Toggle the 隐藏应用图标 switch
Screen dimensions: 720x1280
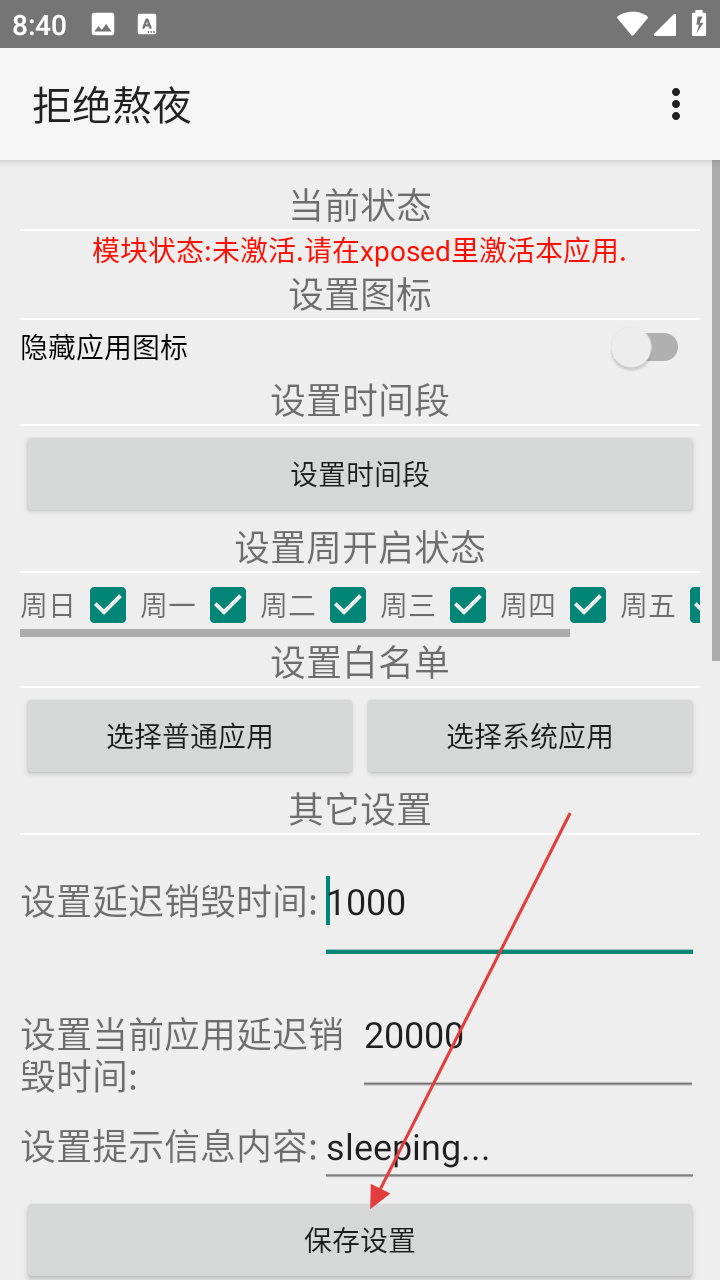(645, 348)
